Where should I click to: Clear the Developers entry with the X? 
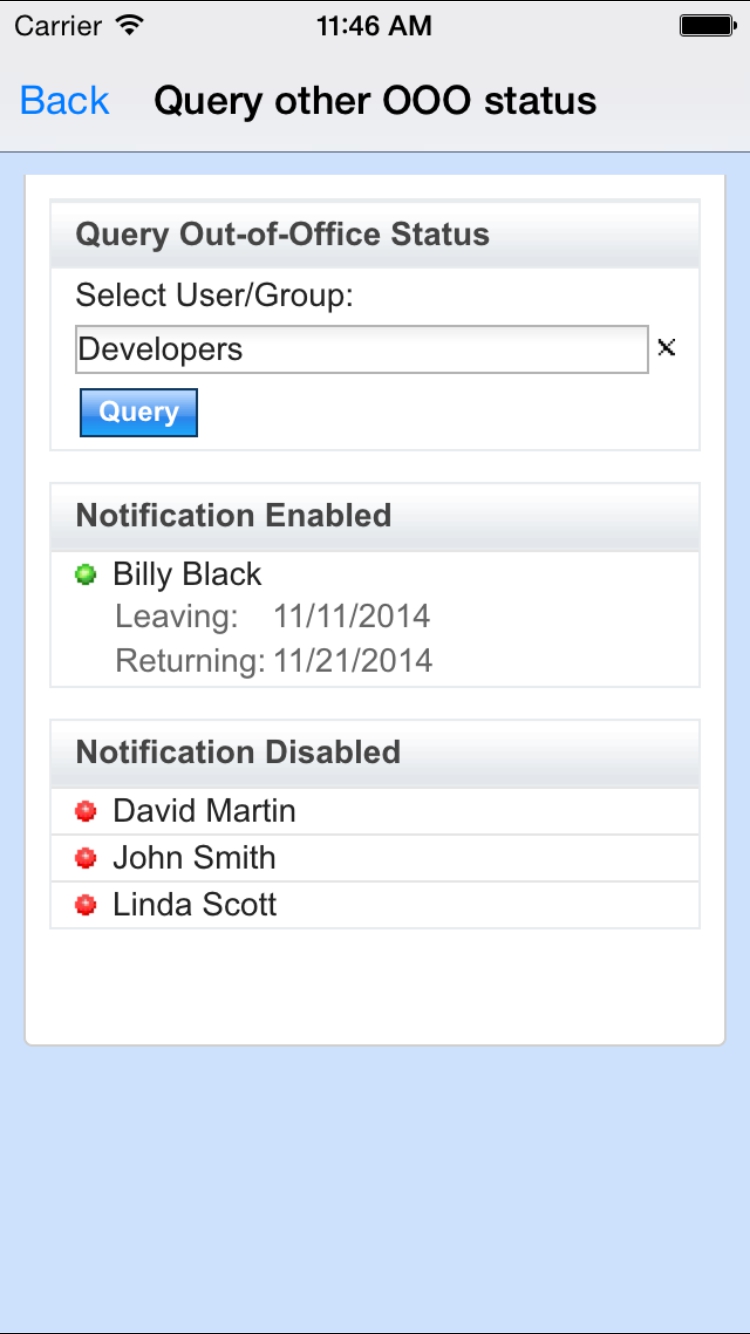coord(667,347)
